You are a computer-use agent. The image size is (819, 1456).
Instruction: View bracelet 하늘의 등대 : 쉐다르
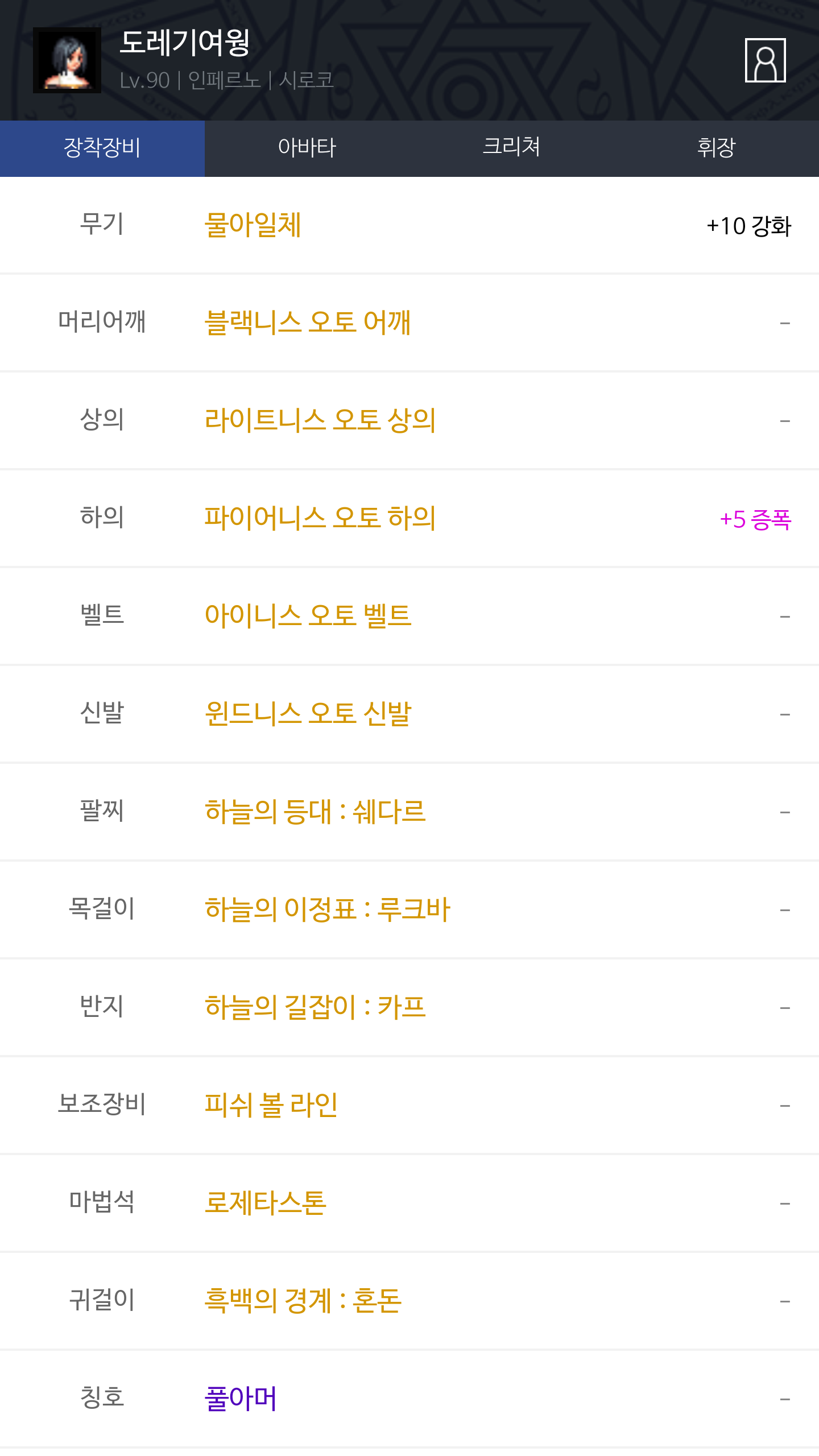(x=315, y=812)
